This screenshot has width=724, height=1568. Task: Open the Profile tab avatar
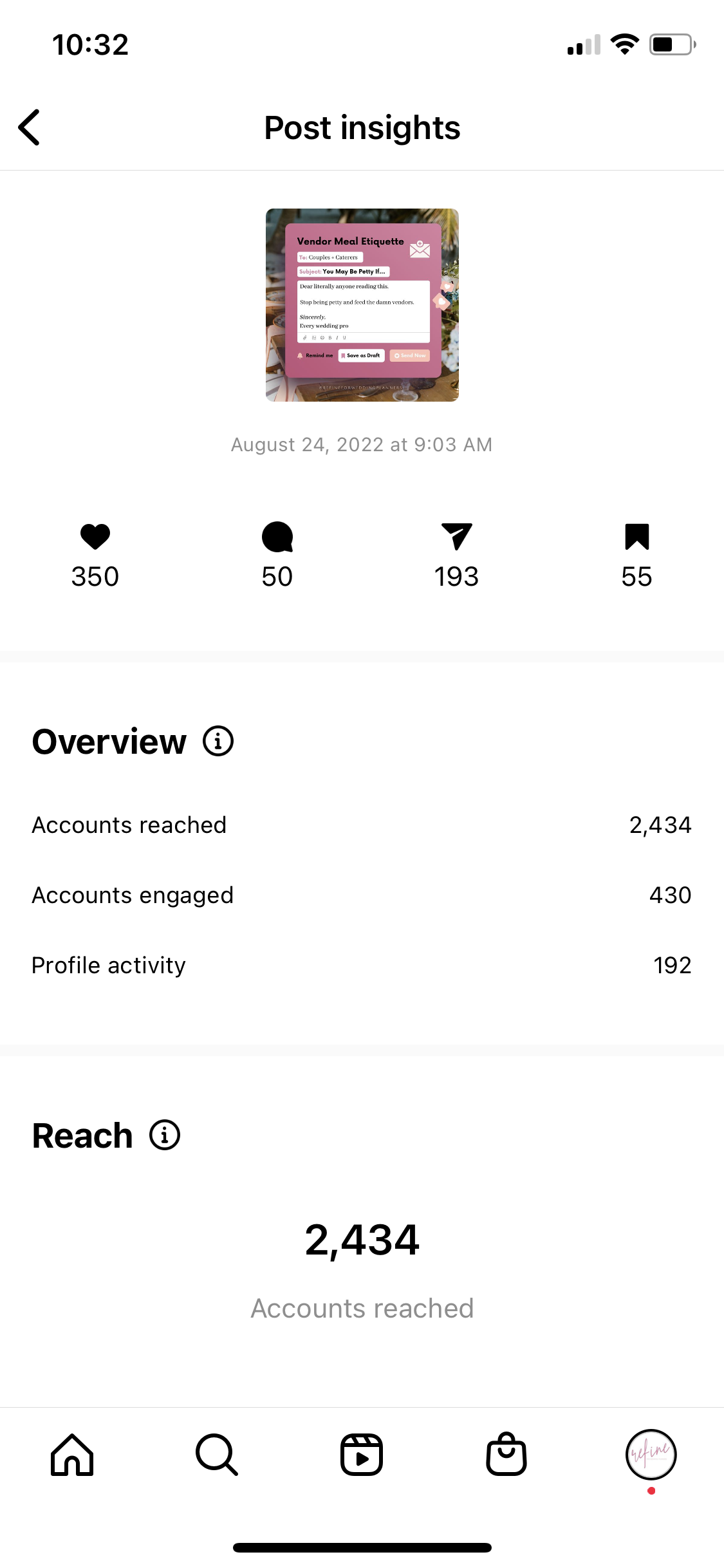pos(651,1455)
